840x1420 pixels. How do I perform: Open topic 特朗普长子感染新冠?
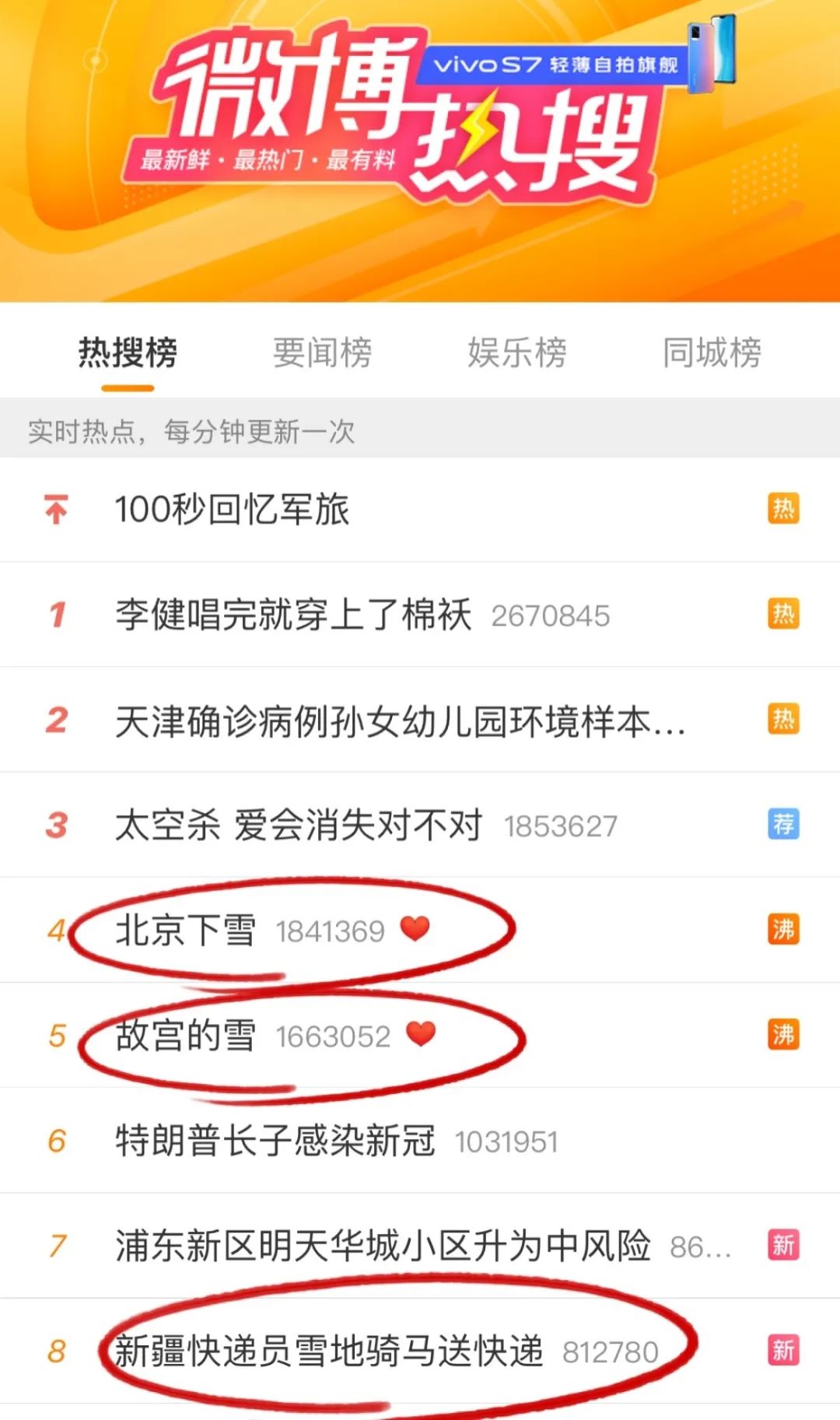point(420,1141)
